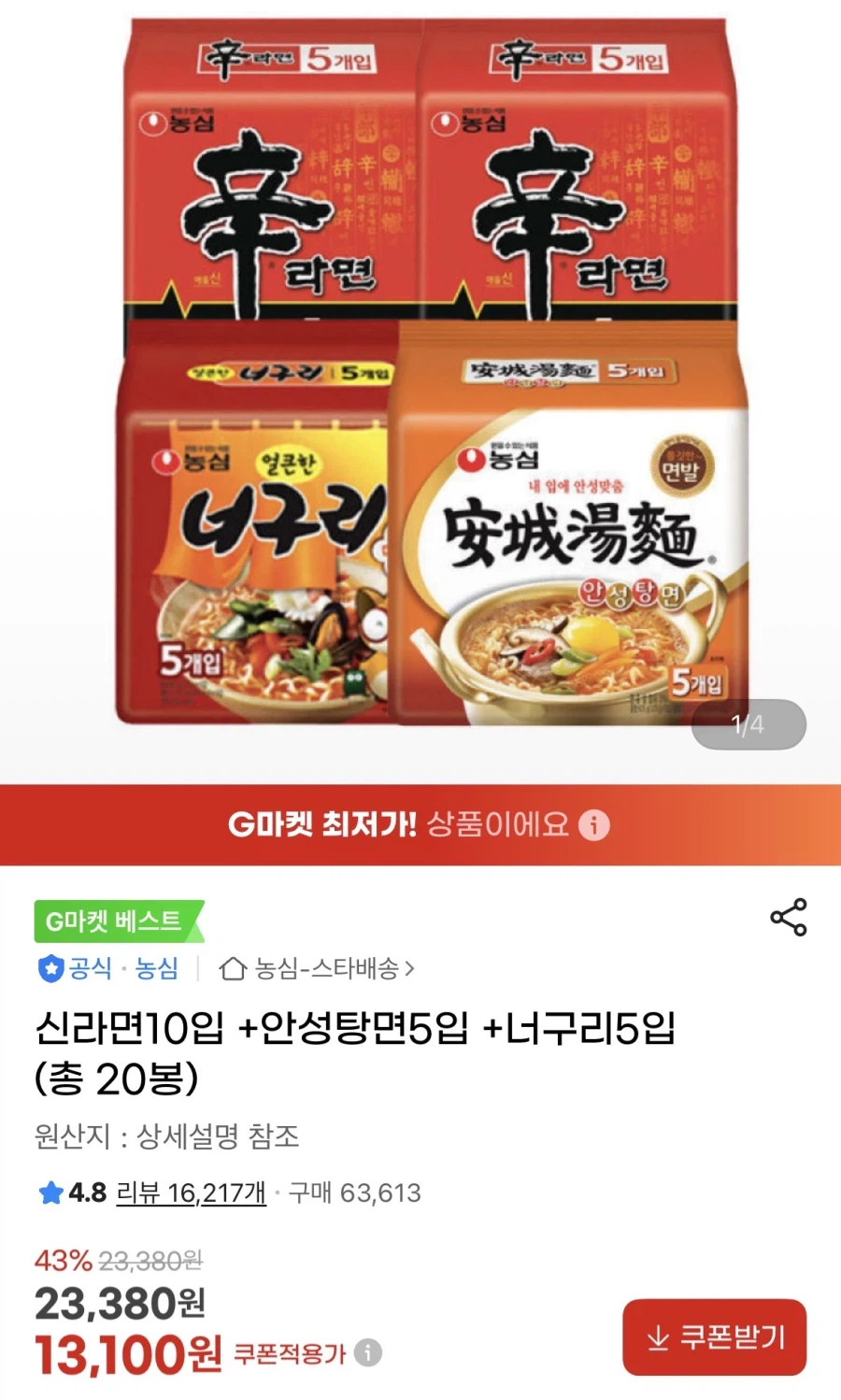This screenshot has height=1400, width=841.
Task: Click the main ramen product image
Action: 420,374
